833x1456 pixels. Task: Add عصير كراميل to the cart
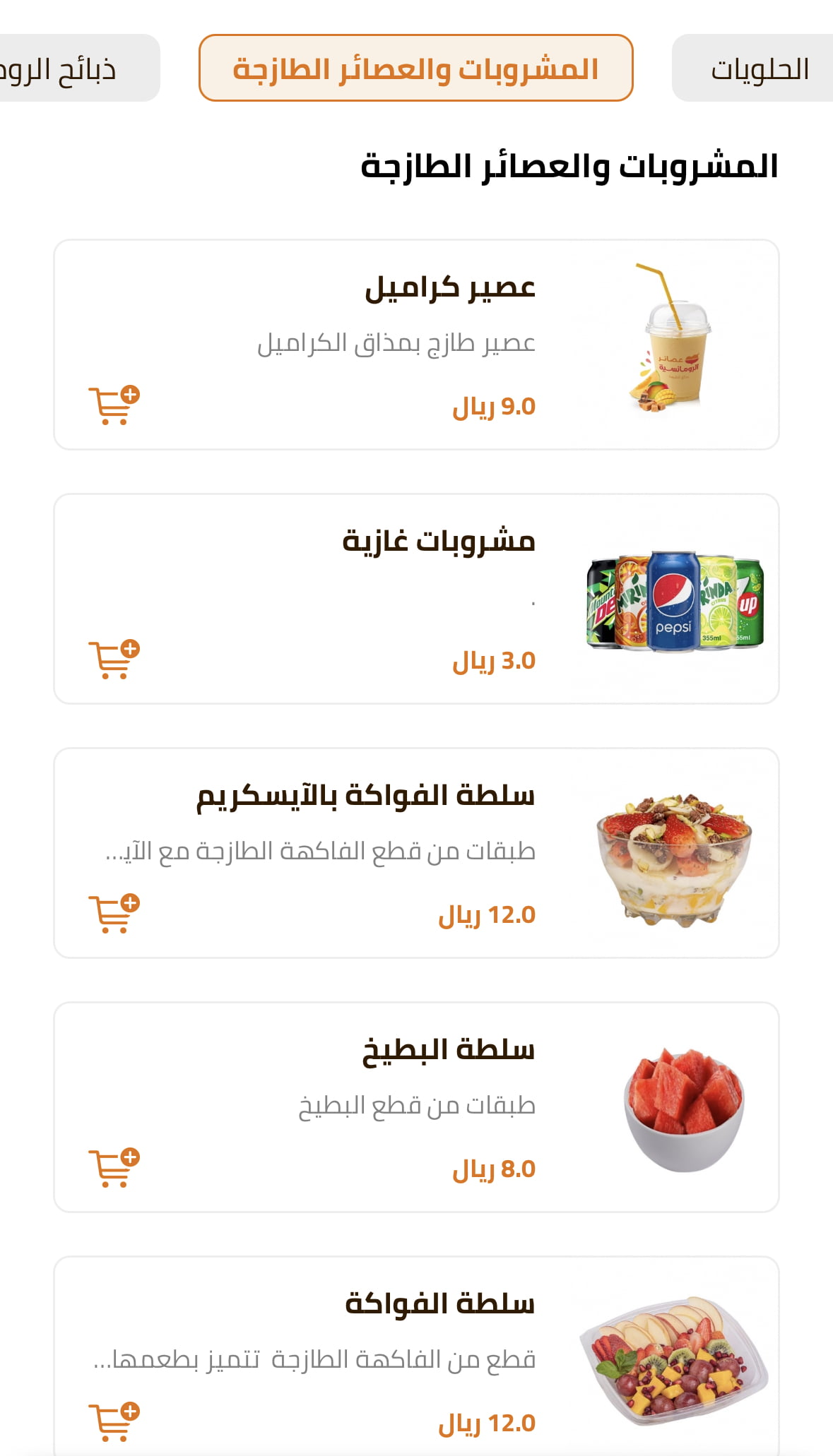114,405
